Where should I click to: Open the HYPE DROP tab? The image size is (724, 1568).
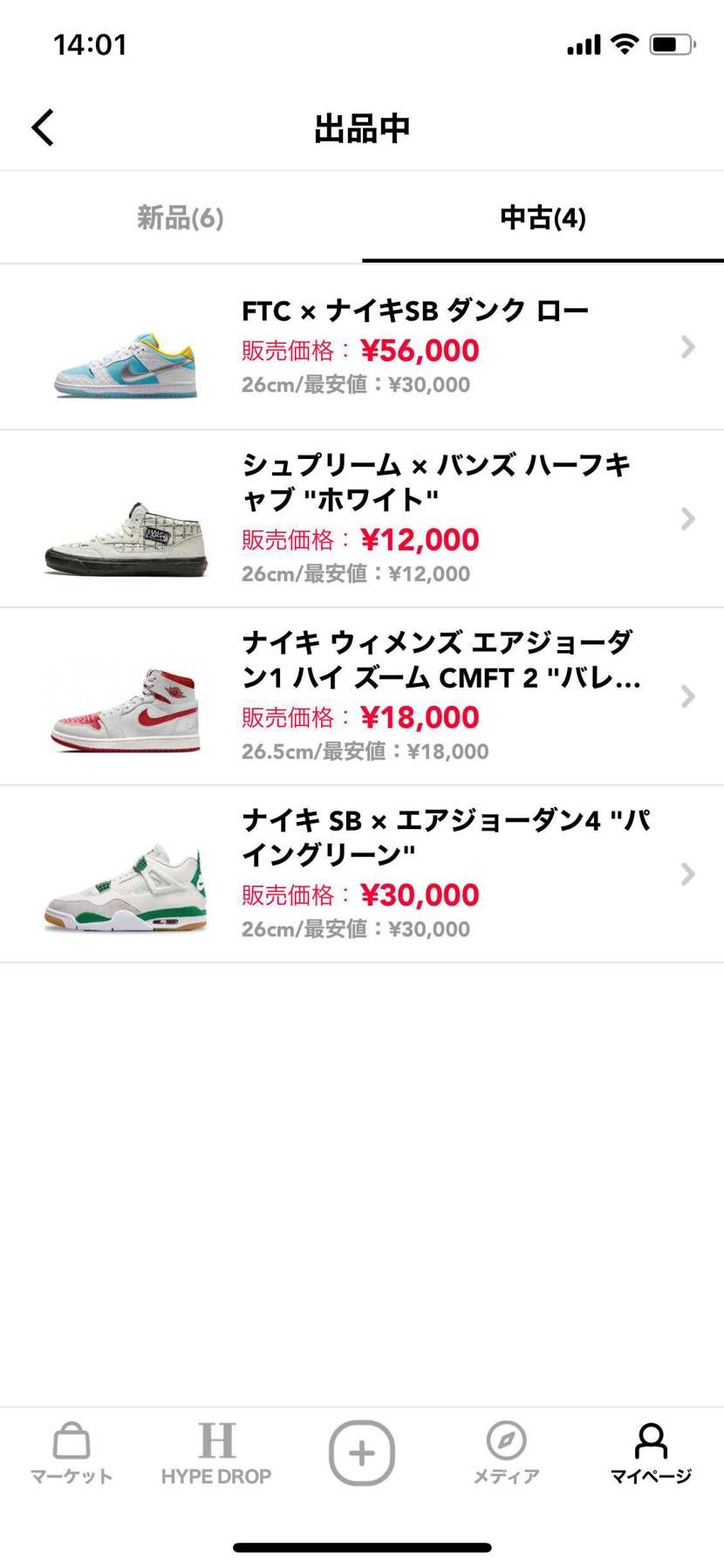[216, 1453]
